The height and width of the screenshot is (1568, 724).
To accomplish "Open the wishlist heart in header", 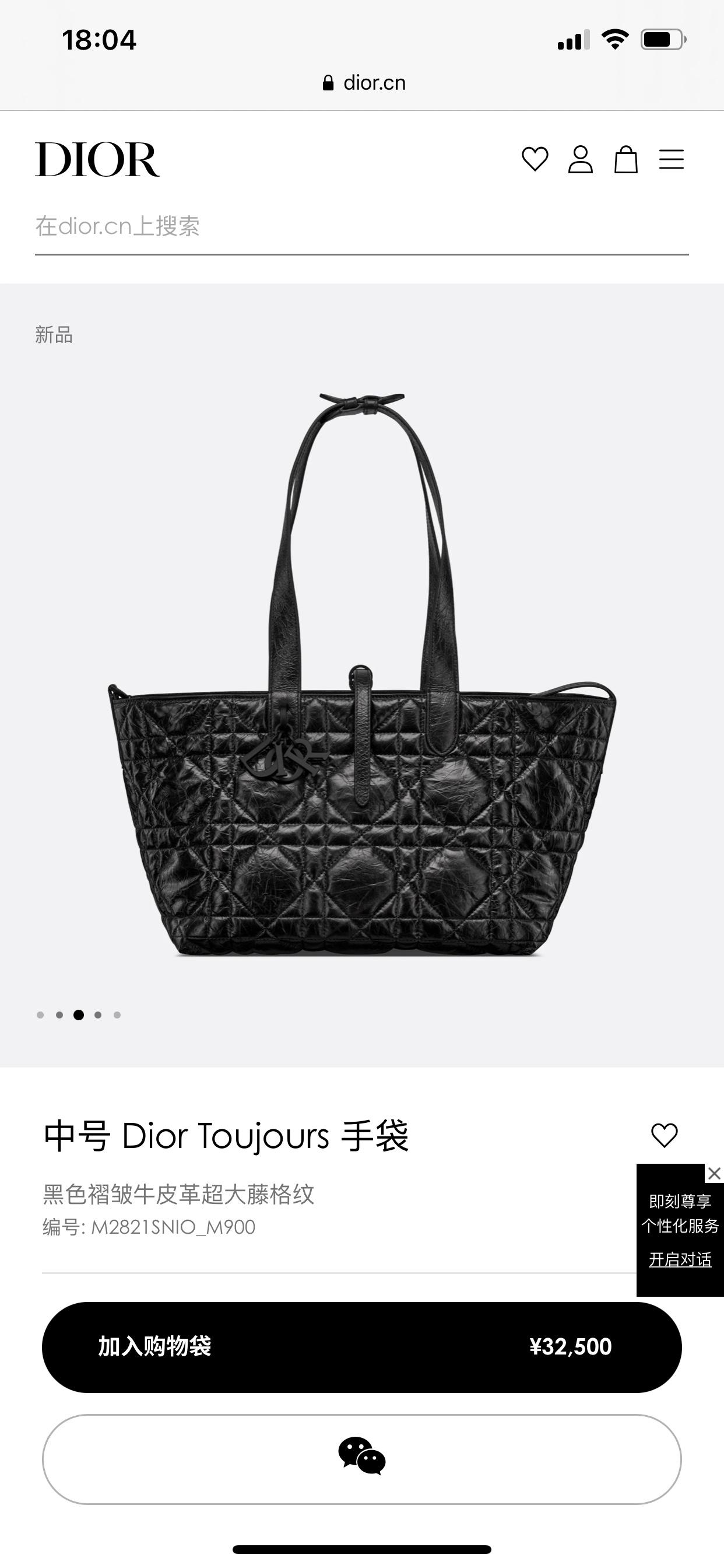I will pyautogui.click(x=535, y=159).
